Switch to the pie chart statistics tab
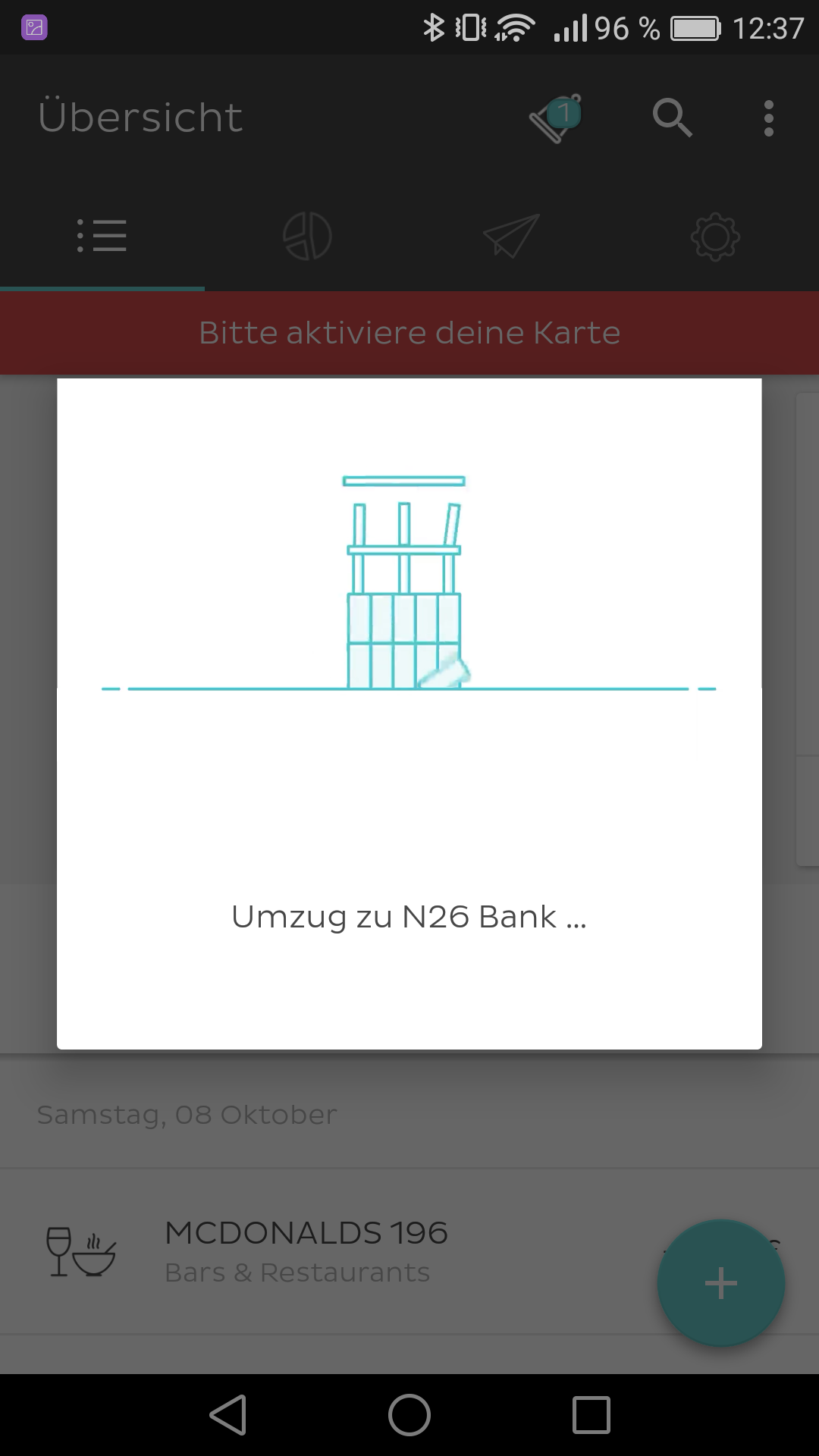The image size is (819, 1456). [307, 236]
